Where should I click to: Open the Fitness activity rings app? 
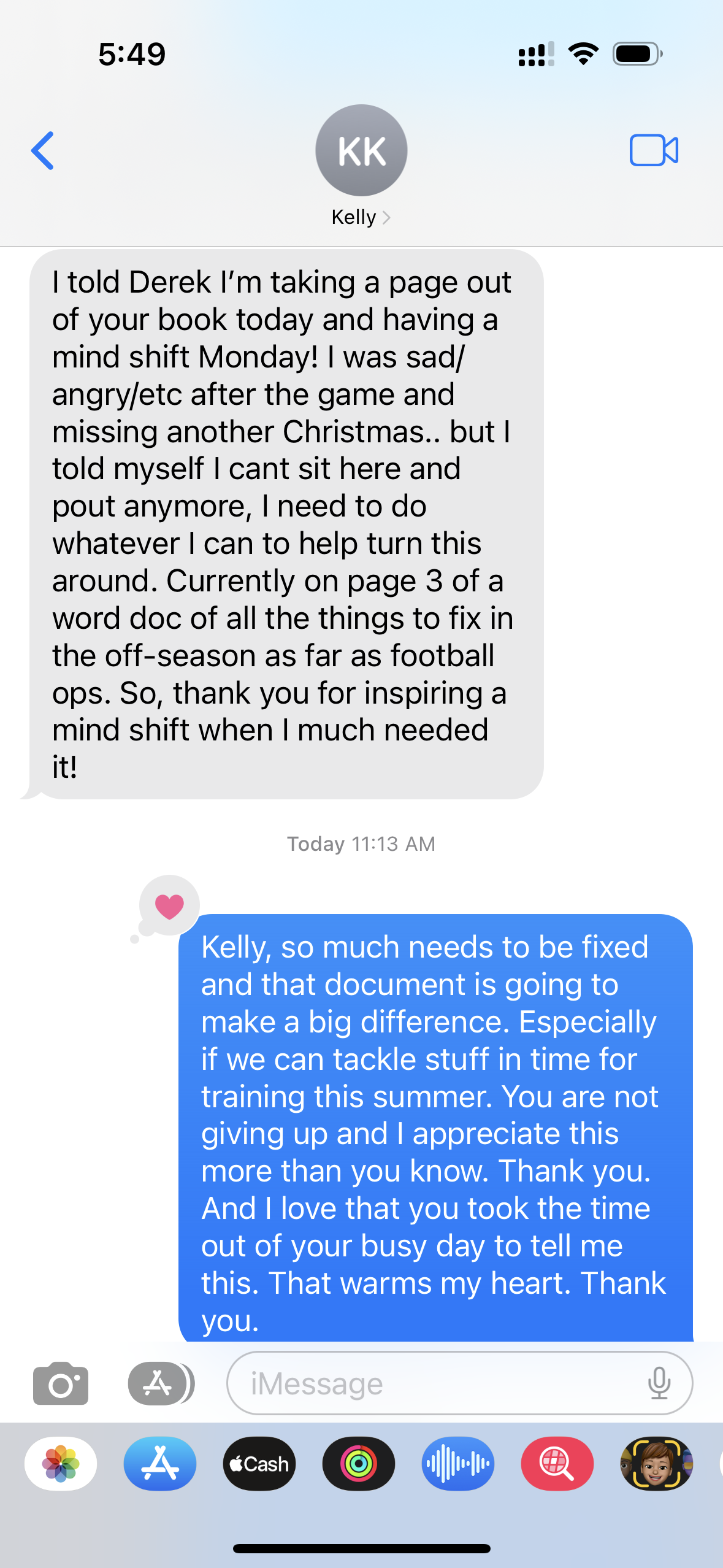359,1464
